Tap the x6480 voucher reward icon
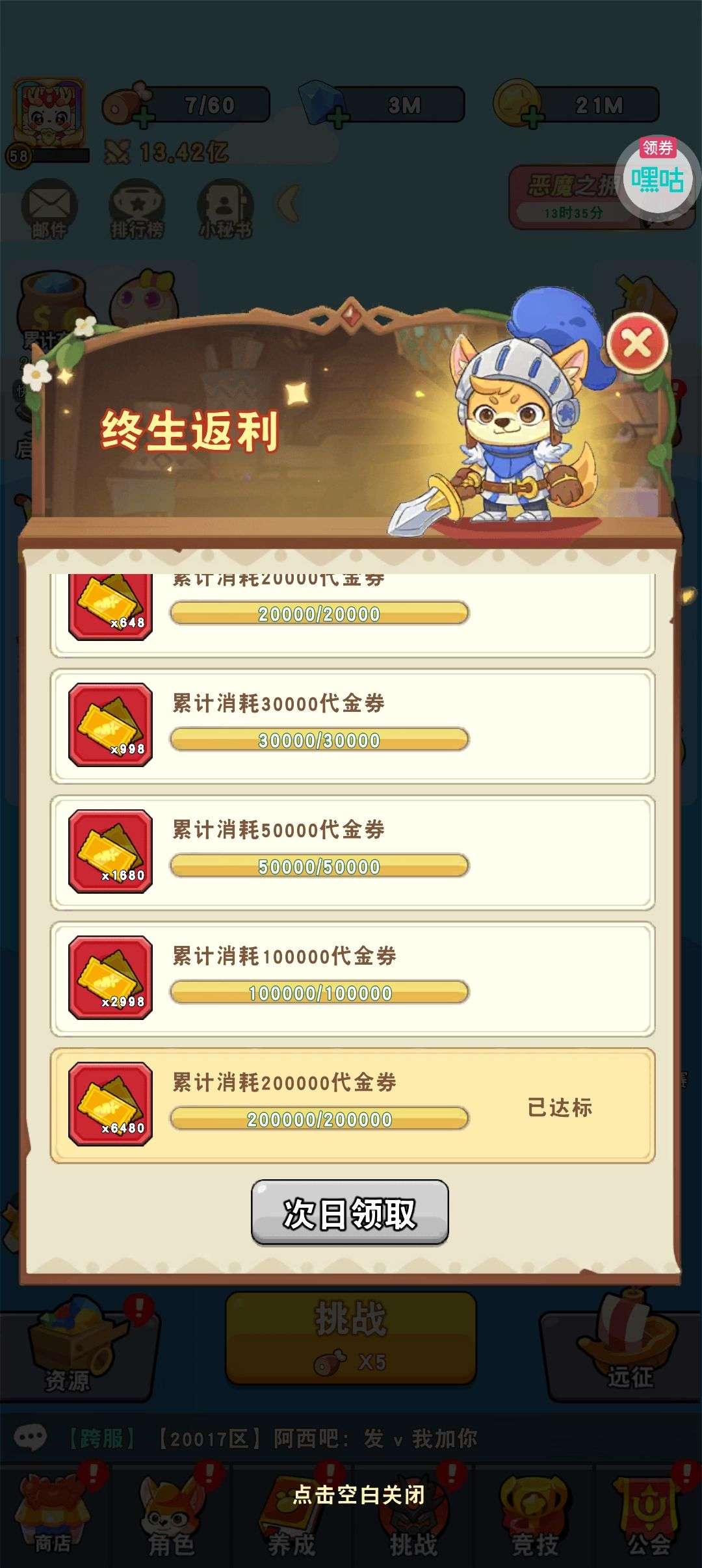Image resolution: width=702 pixels, height=1568 pixels. (110, 1104)
